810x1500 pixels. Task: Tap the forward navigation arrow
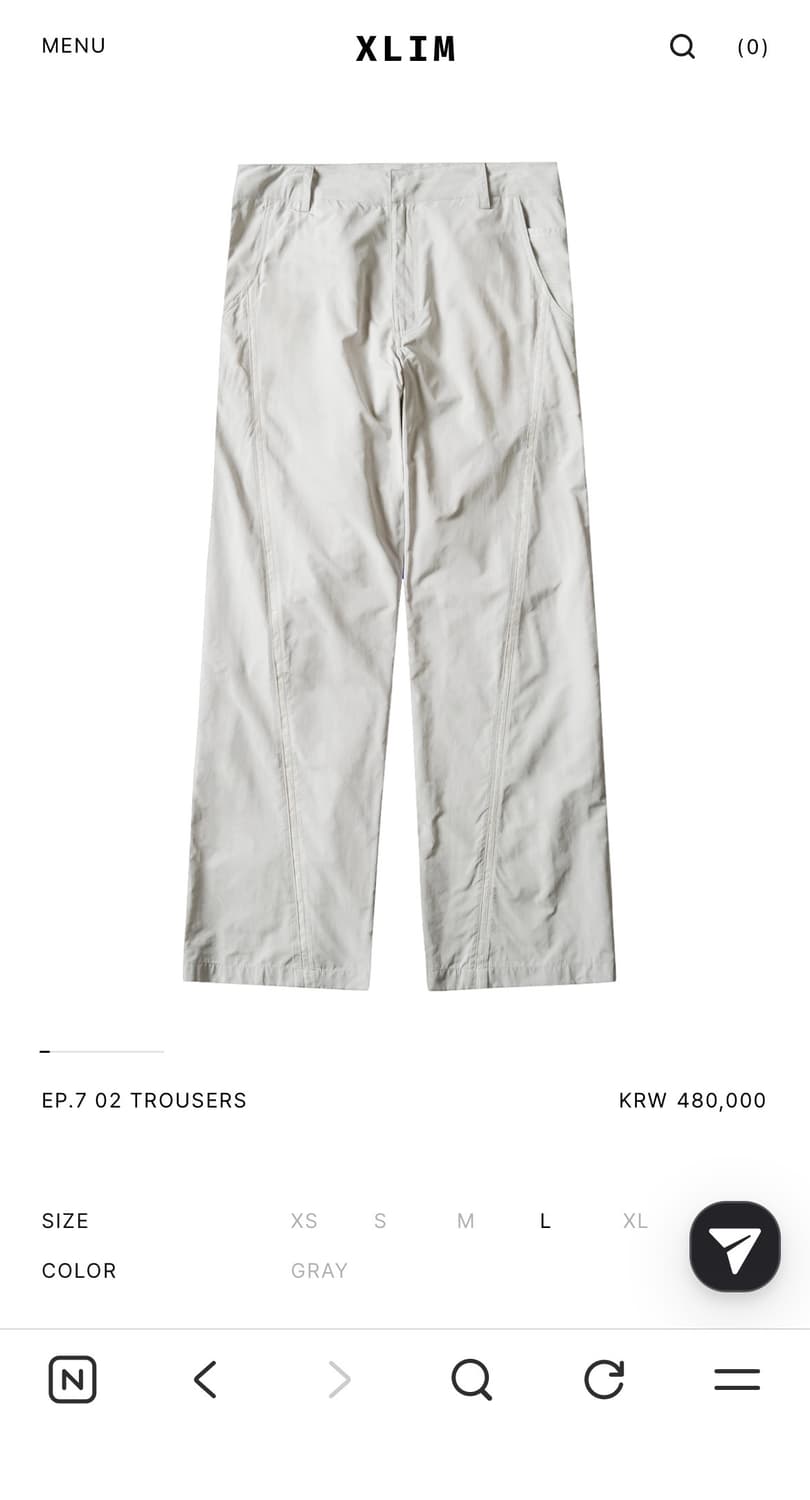tap(338, 1379)
